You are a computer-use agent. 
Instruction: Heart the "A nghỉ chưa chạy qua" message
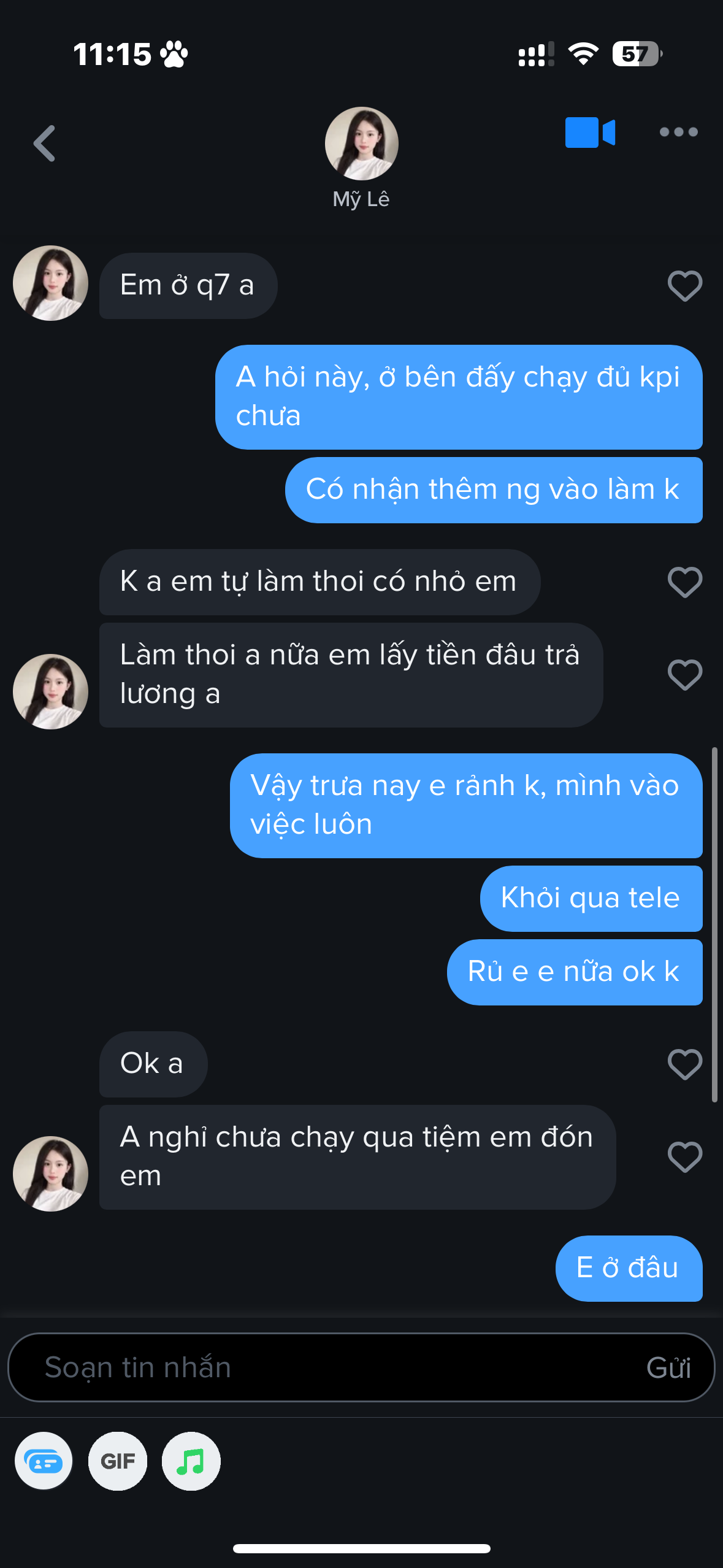[x=684, y=1157]
